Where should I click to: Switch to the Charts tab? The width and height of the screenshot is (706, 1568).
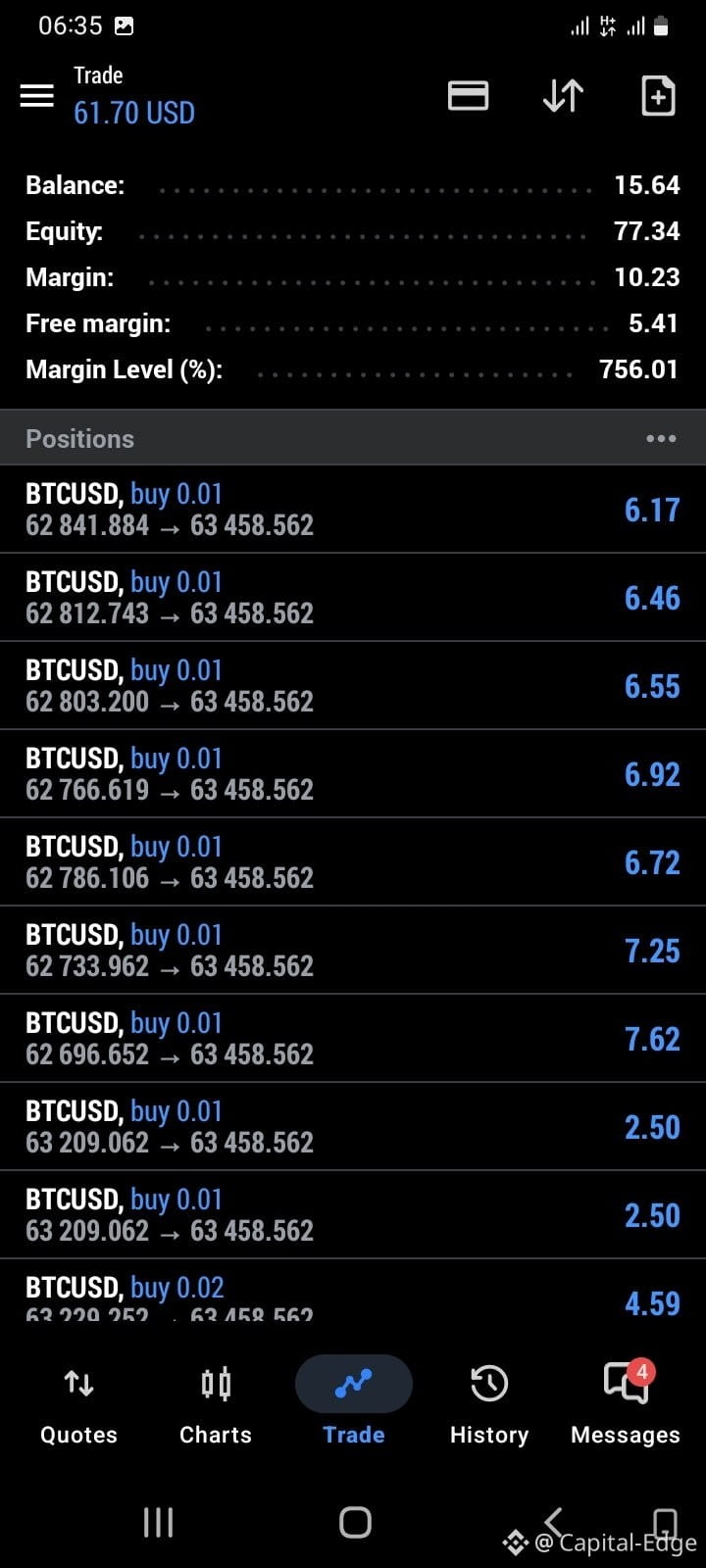click(x=216, y=1405)
